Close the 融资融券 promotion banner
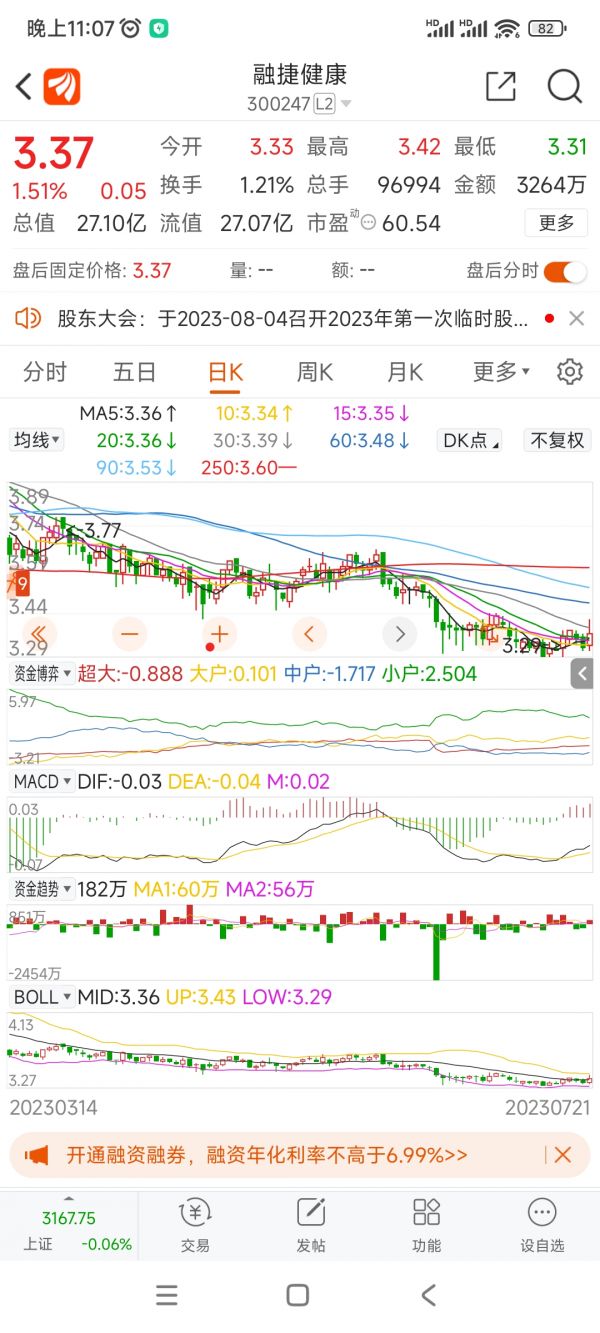This screenshot has width=600, height=1333. [x=563, y=1155]
